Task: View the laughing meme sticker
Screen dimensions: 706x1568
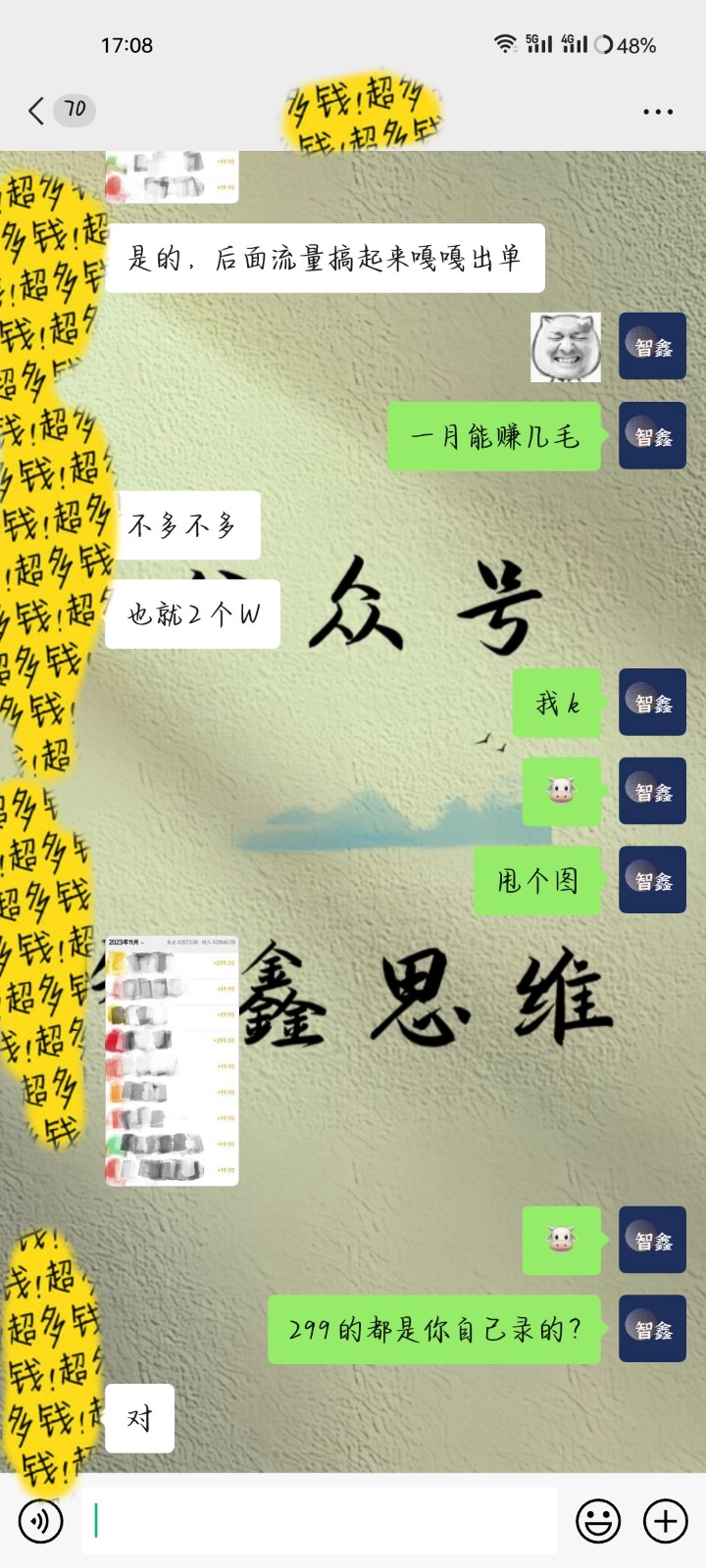Action: tap(565, 347)
